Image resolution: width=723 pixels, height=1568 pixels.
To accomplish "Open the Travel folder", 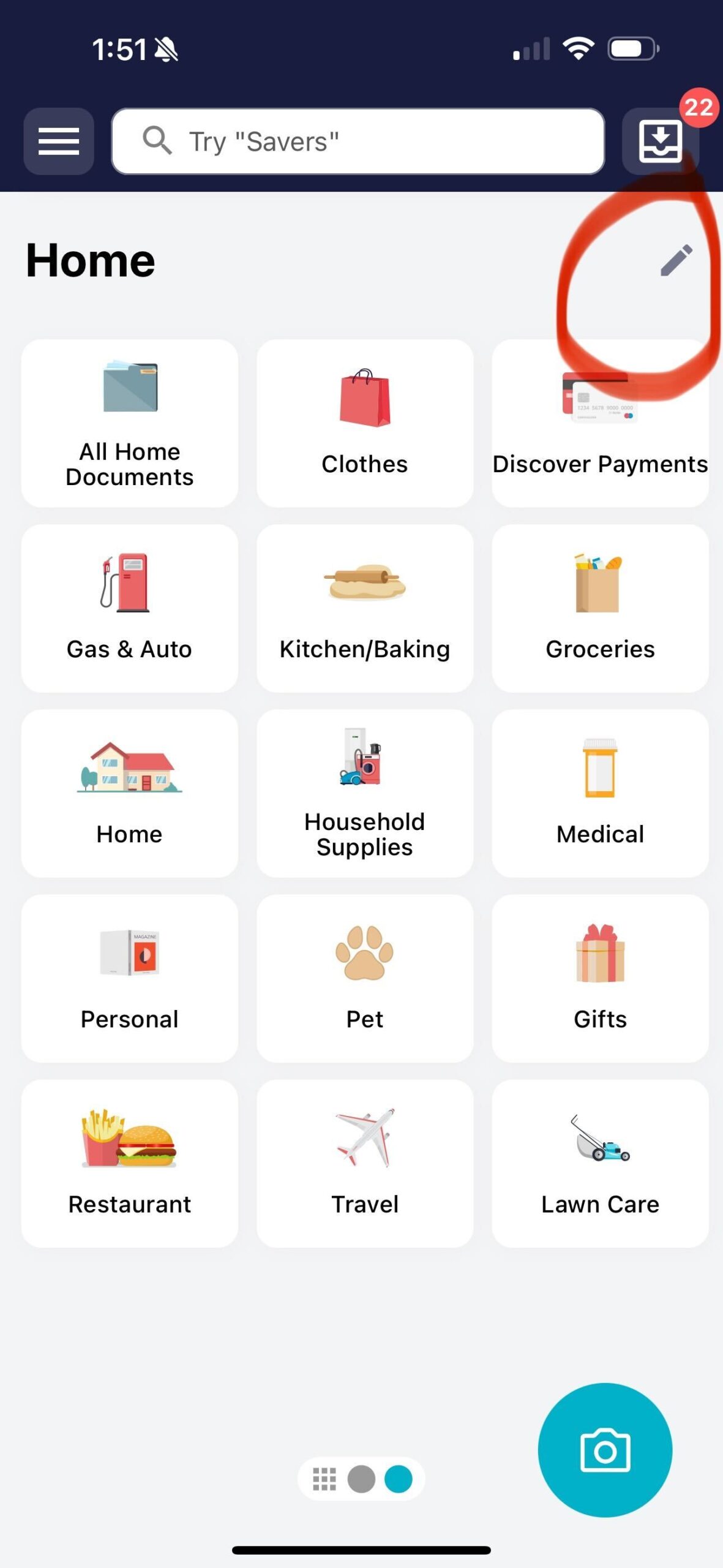I will (365, 1163).
